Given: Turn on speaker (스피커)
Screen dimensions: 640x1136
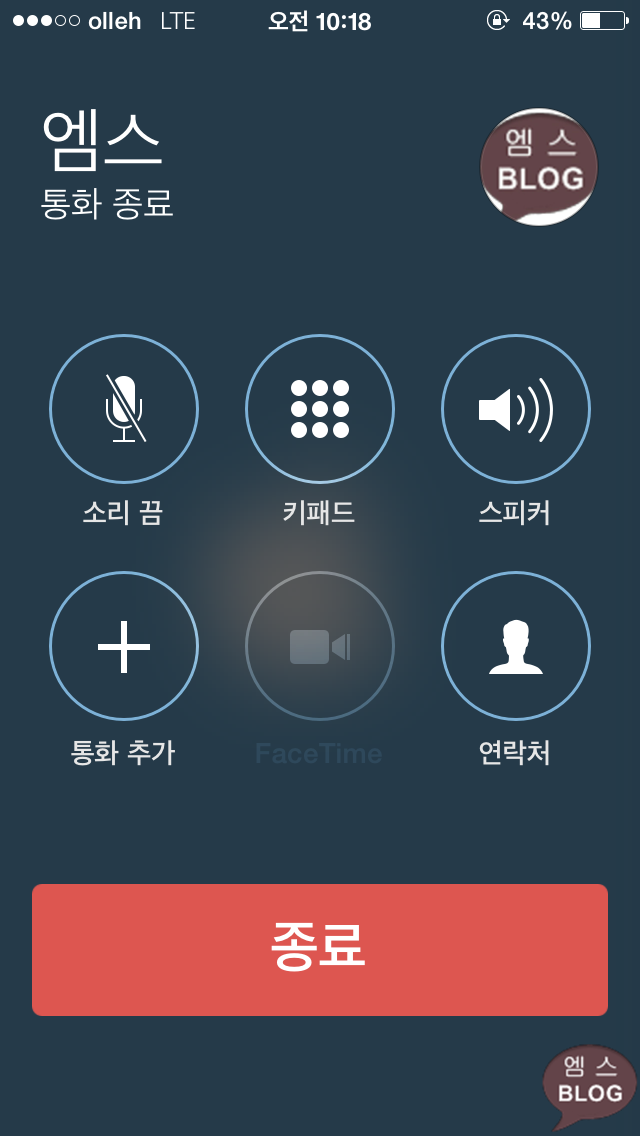Looking at the screenshot, I should coord(516,409).
